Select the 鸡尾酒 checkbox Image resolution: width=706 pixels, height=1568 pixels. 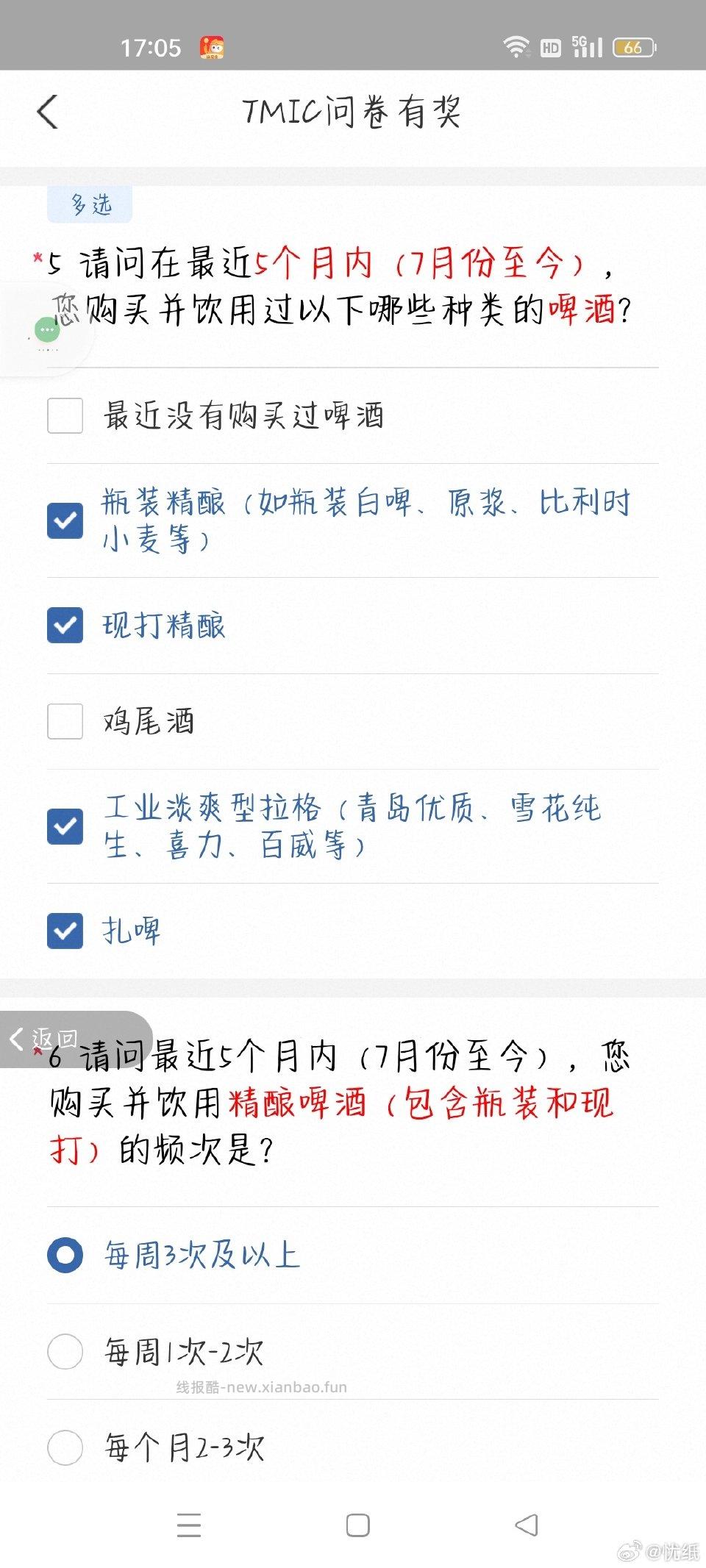click(65, 722)
